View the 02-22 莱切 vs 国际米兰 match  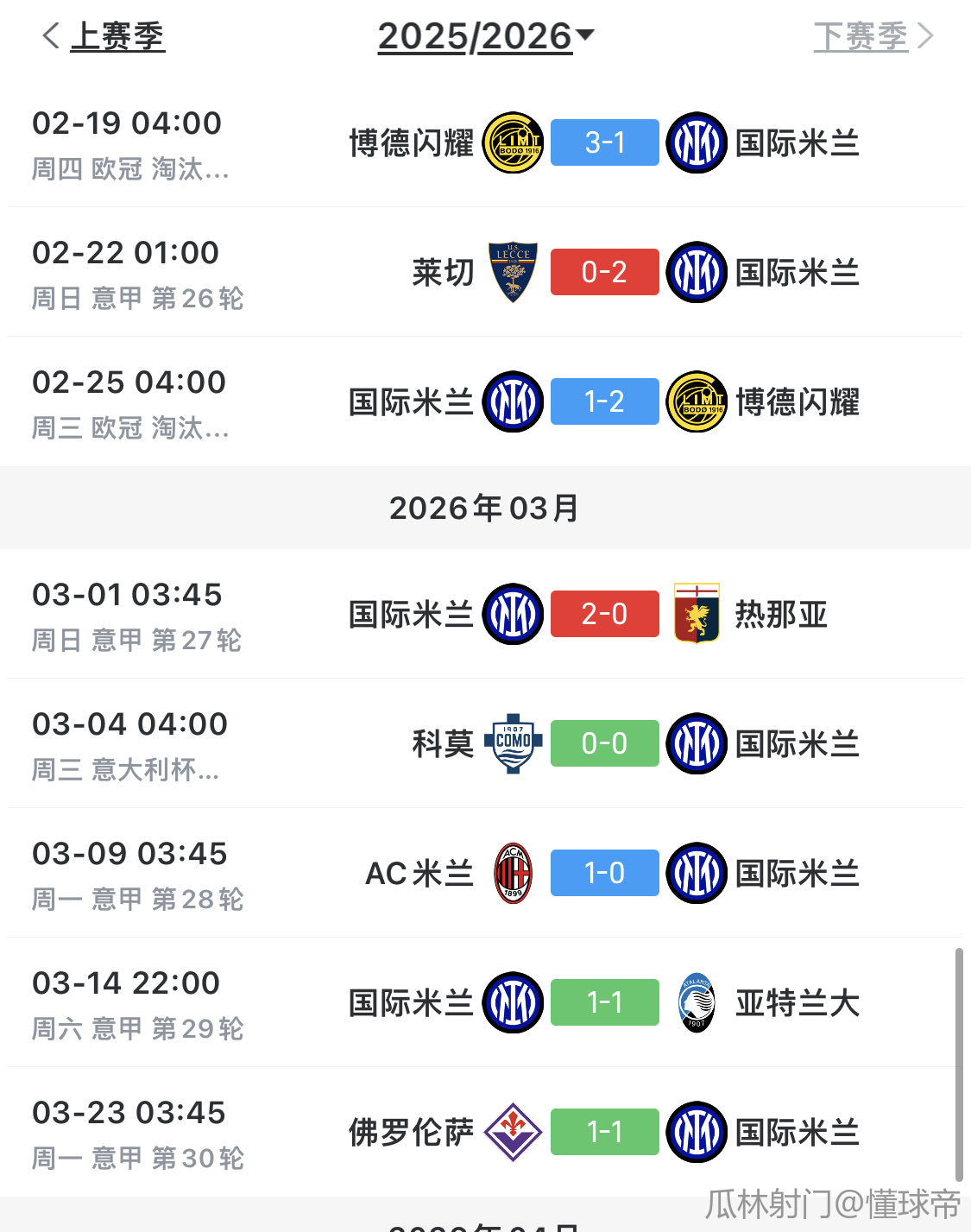pyautogui.click(x=604, y=272)
